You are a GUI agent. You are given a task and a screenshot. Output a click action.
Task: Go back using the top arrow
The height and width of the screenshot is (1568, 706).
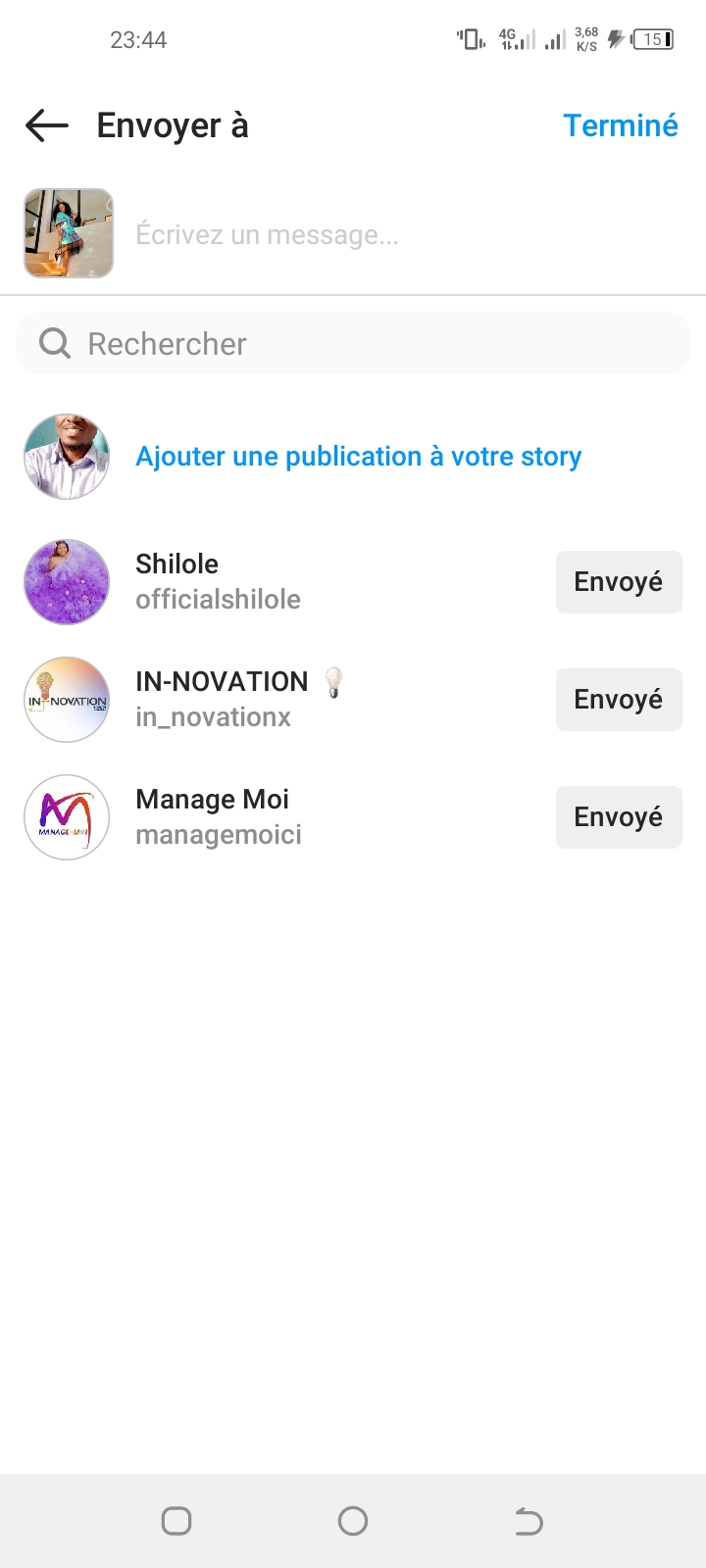(47, 125)
